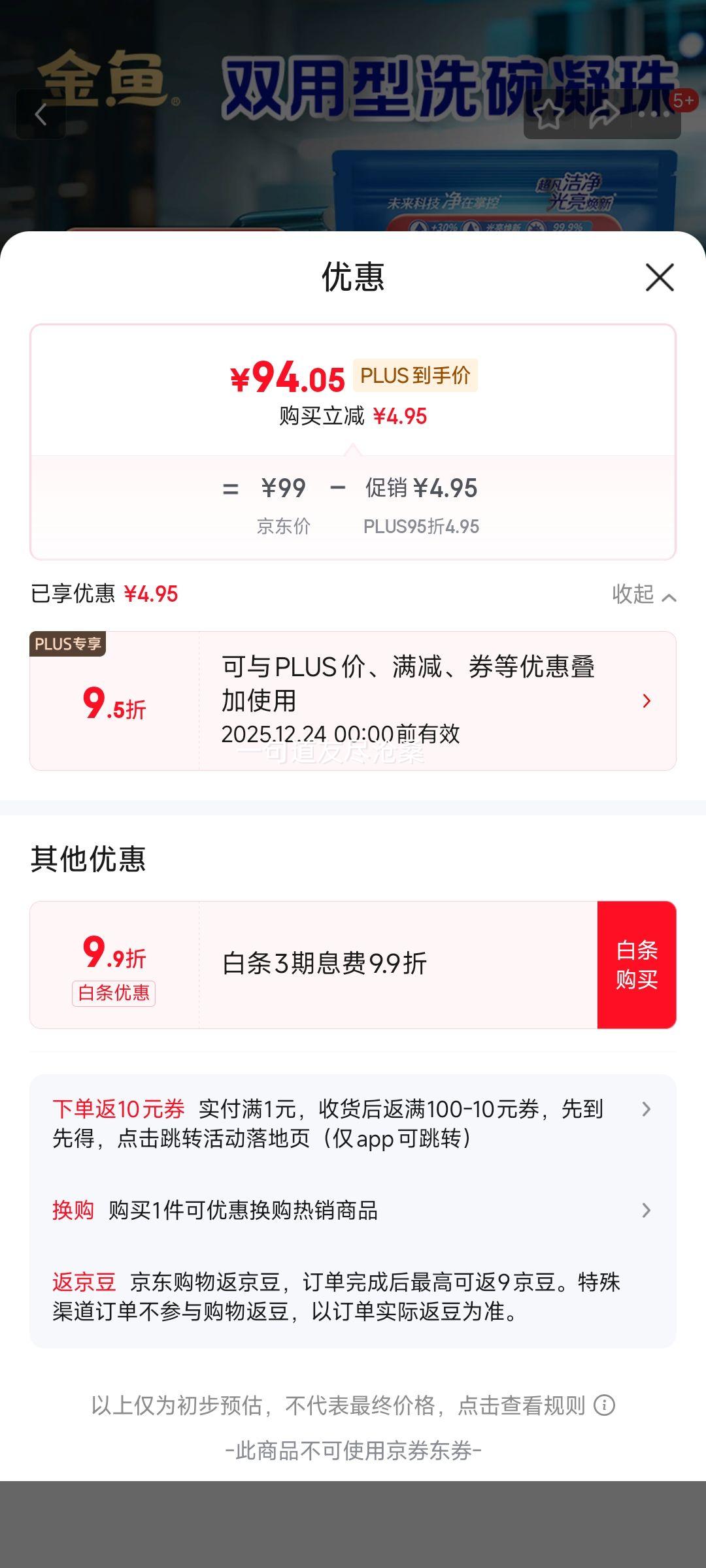706x1568 pixels.
Task: Open the PLUS专享 9.5折 discount card
Action: [x=353, y=701]
